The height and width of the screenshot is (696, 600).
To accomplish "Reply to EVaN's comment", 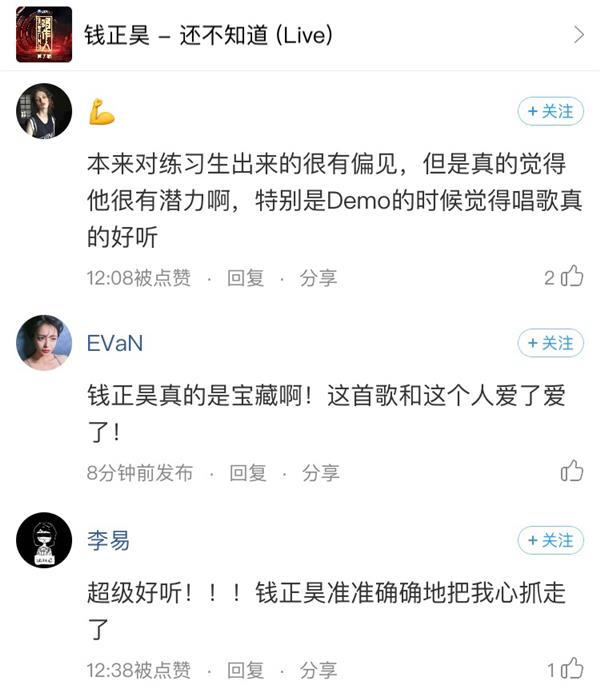I will pos(248,473).
